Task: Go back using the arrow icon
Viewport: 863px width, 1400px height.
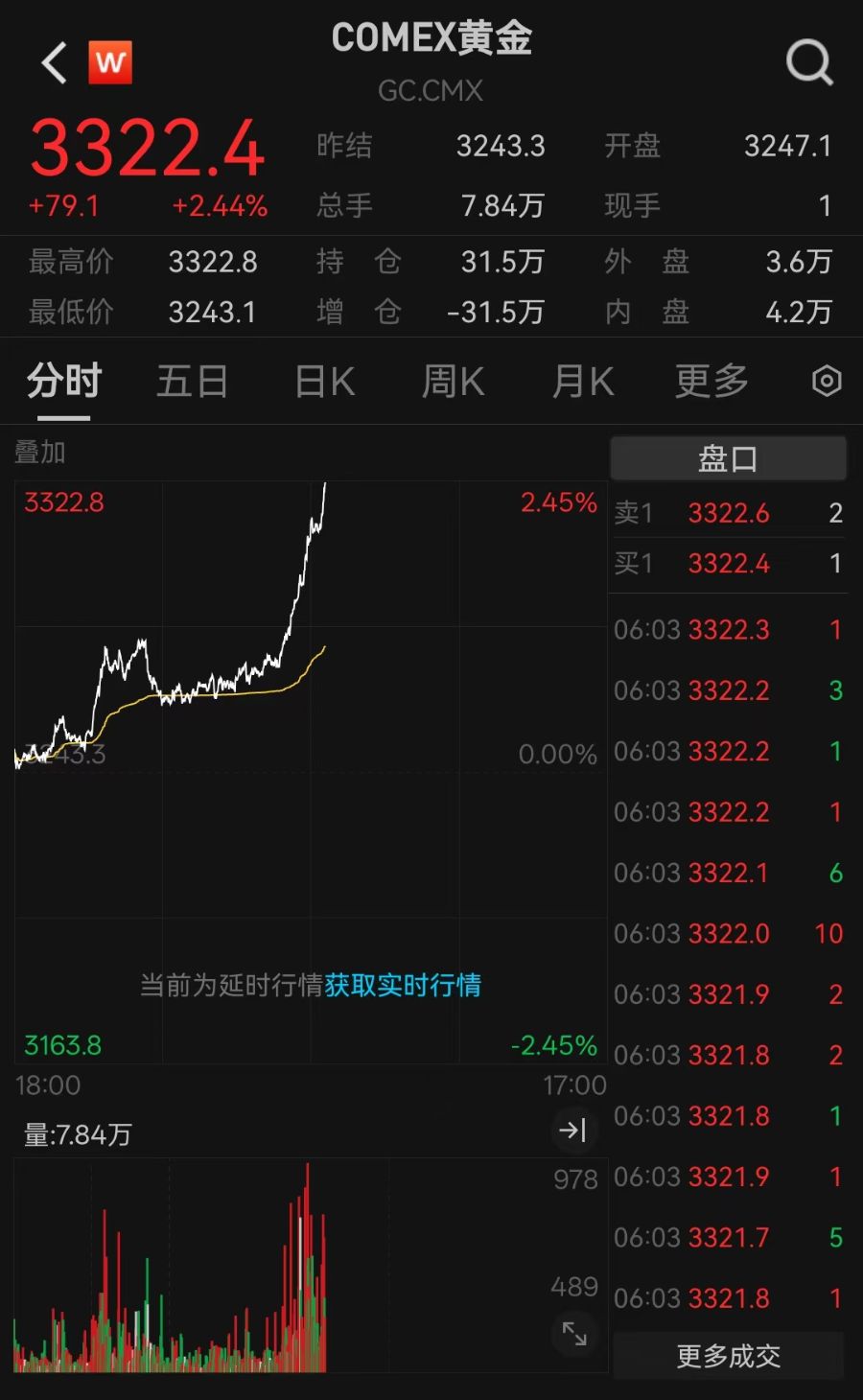Action: click(55, 63)
